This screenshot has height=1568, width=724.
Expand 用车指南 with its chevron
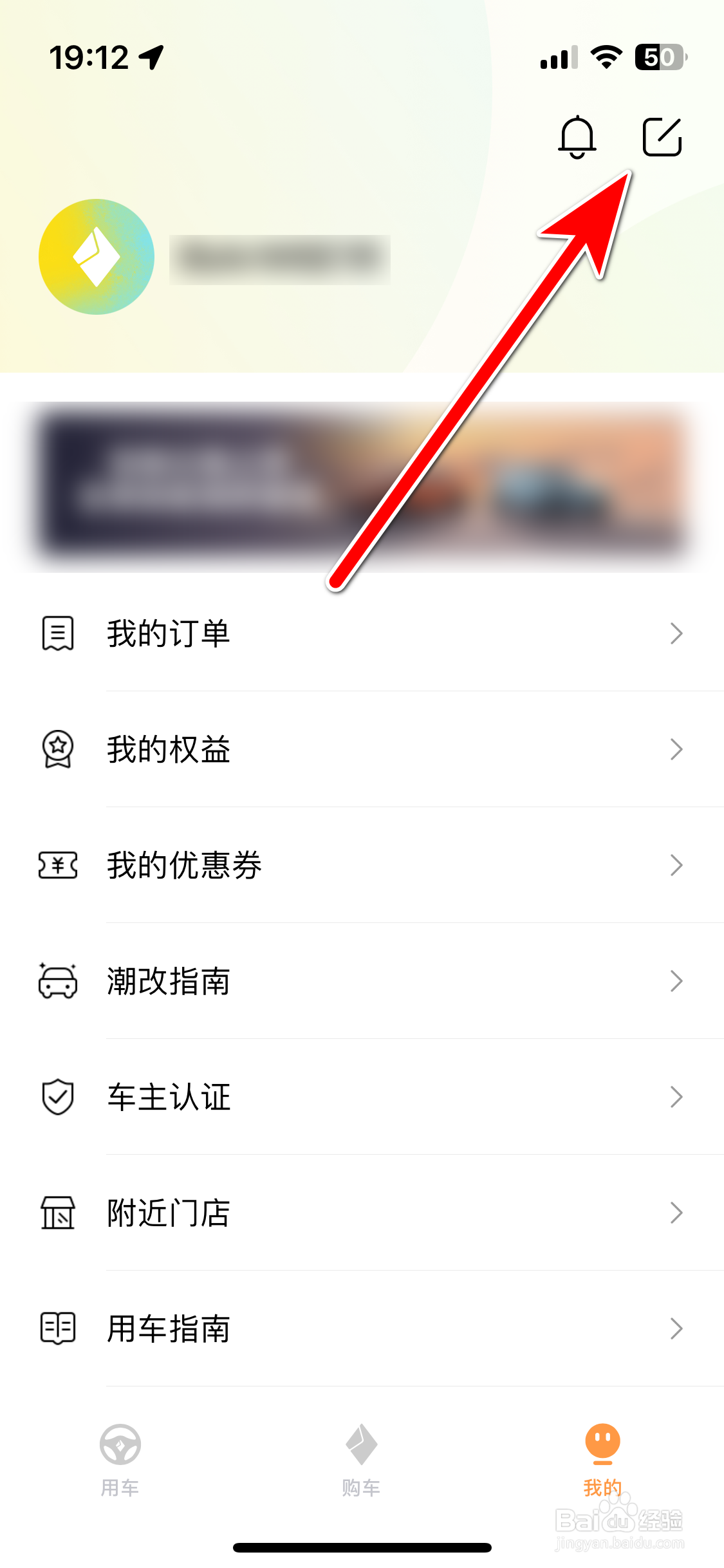(x=676, y=1329)
